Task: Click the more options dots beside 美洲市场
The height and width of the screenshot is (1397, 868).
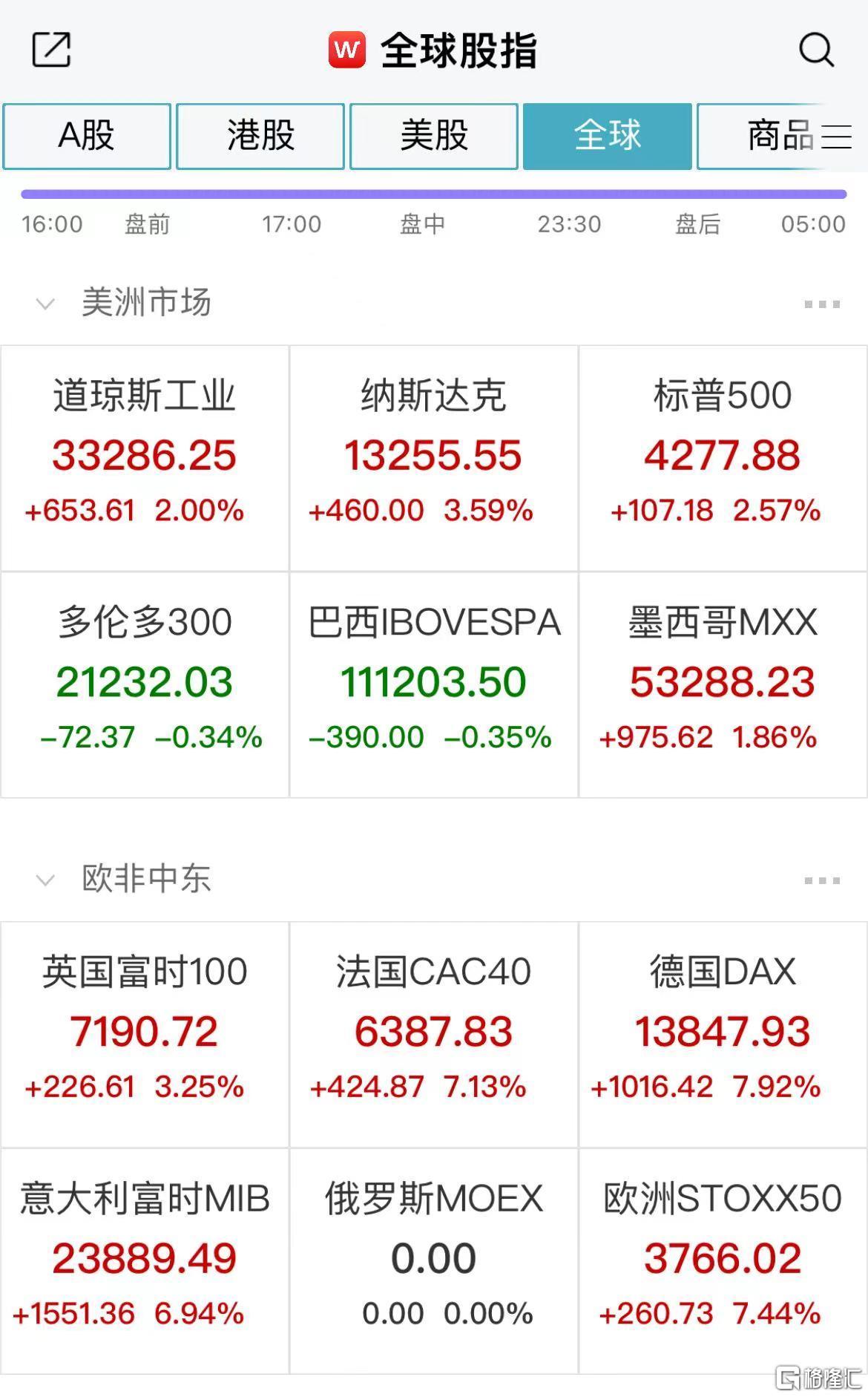Action: (820, 302)
